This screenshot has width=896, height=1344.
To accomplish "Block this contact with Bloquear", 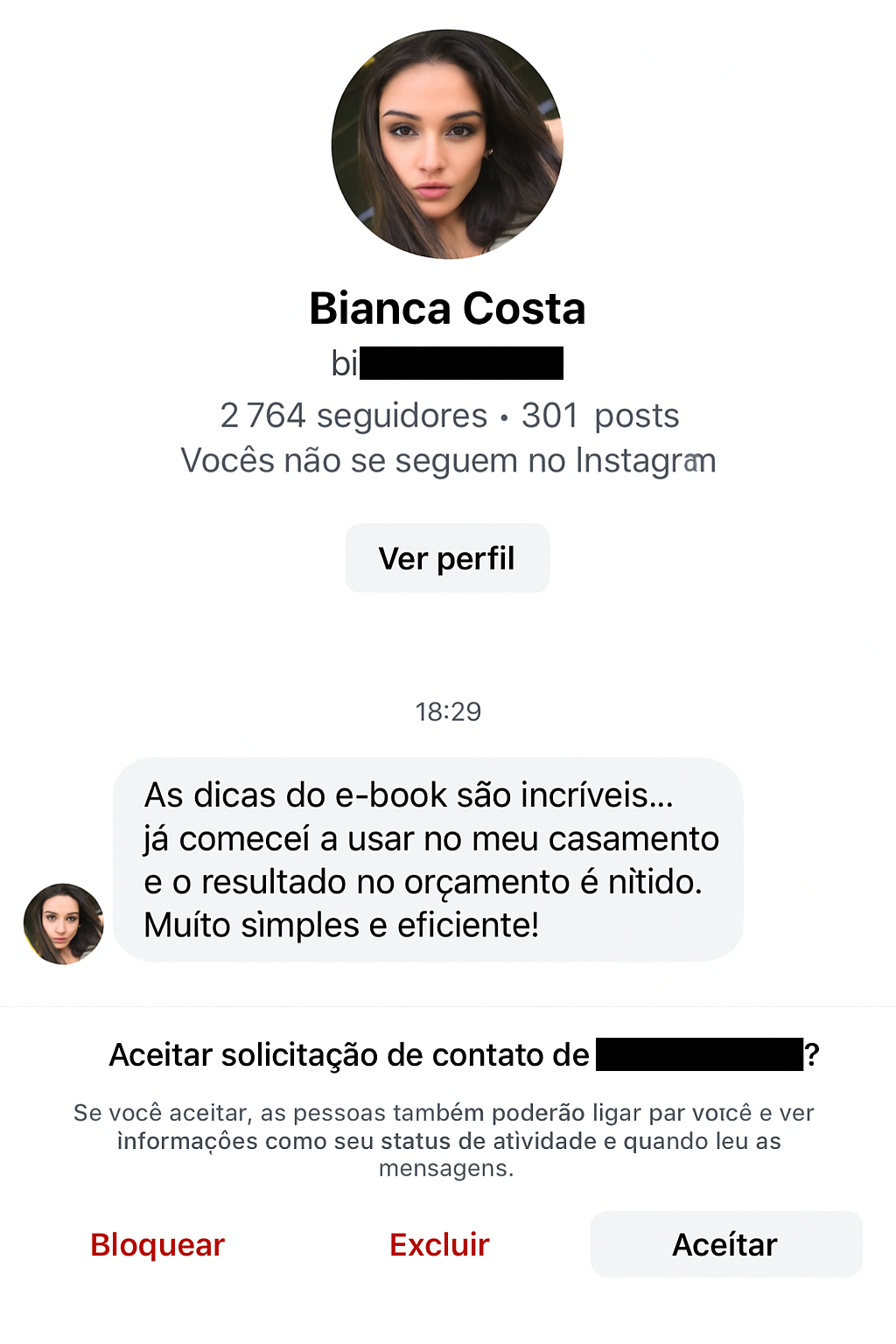I will point(157,1244).
